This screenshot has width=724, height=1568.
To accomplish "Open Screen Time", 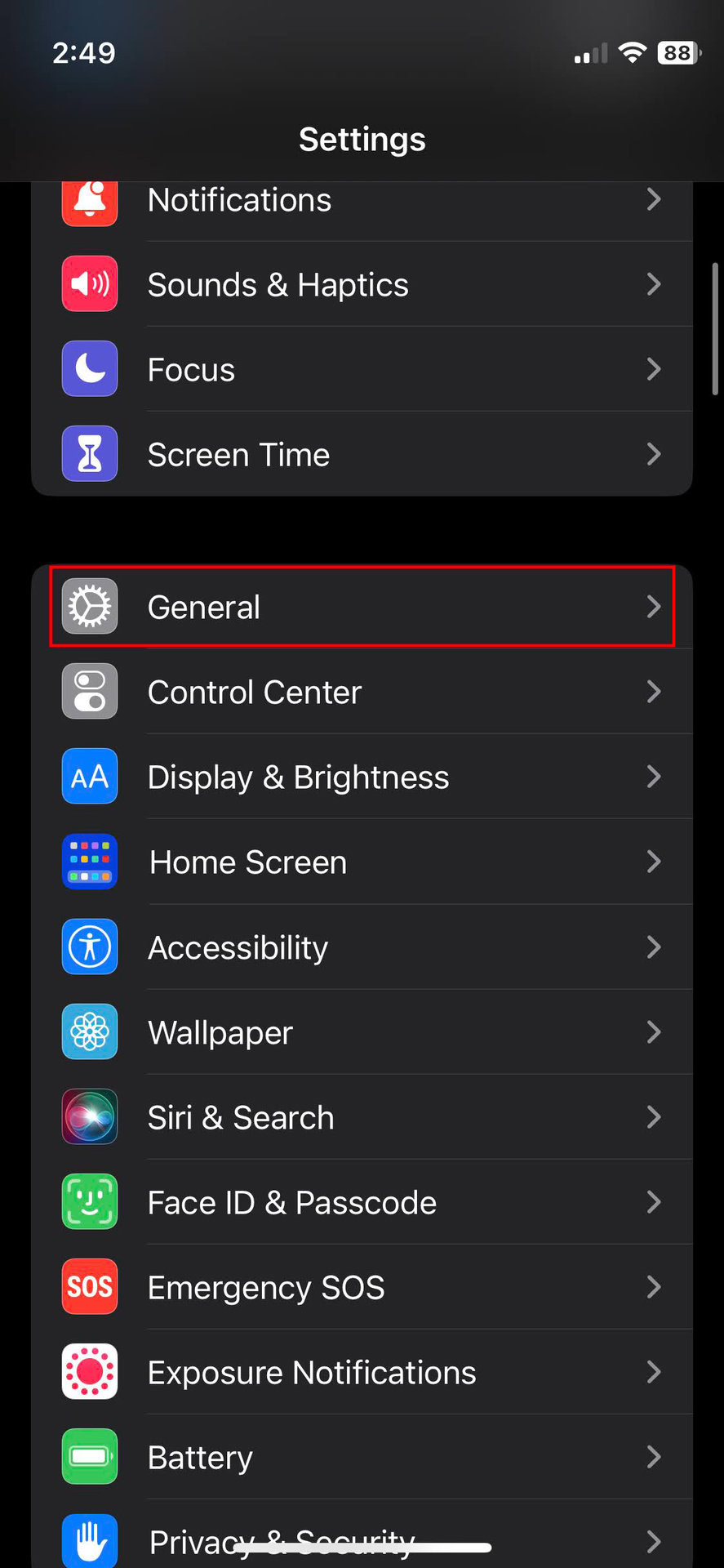I will tap(362, 454).
